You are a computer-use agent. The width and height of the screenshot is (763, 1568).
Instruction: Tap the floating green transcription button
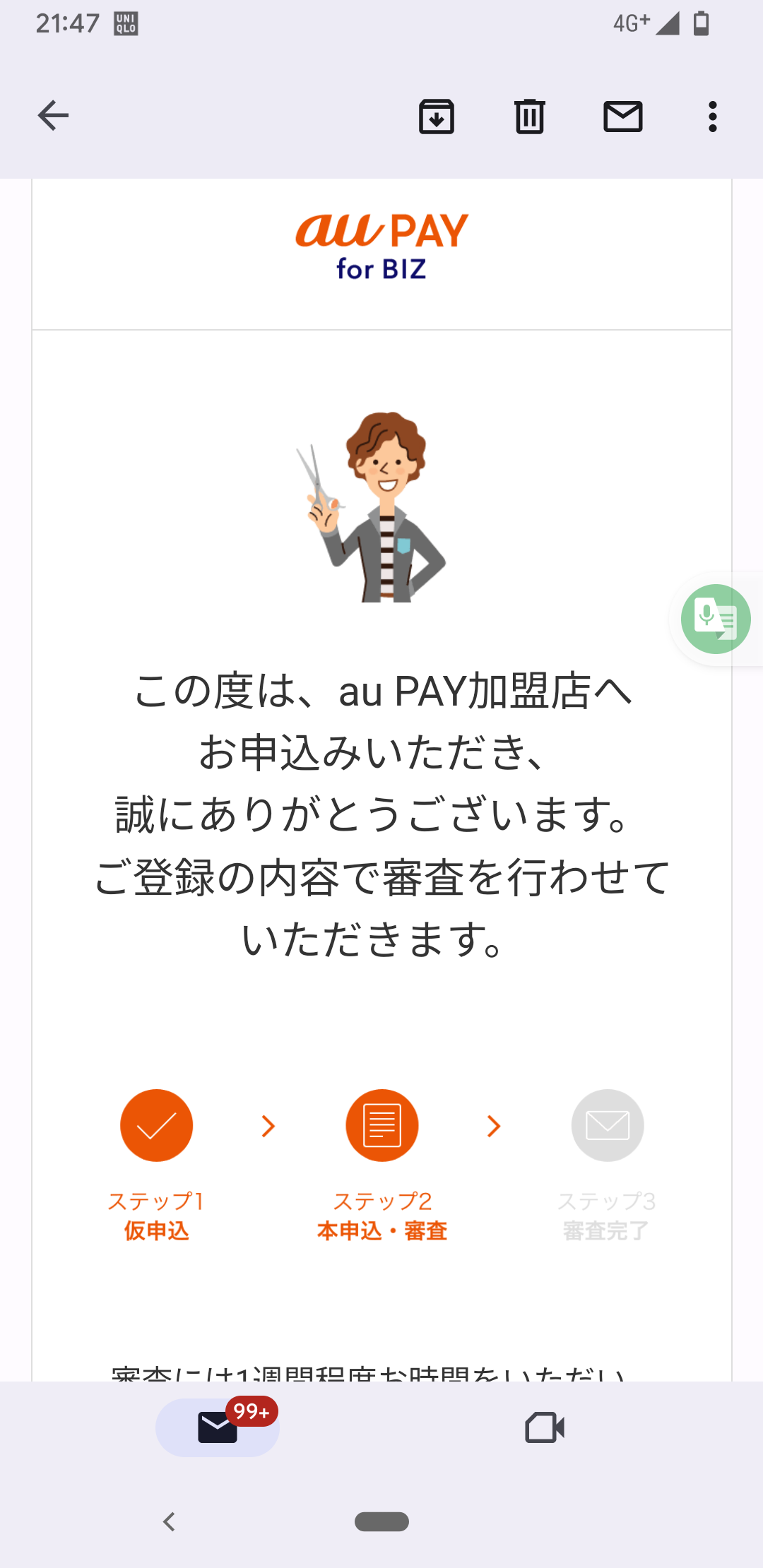click(x=716, y=619)
